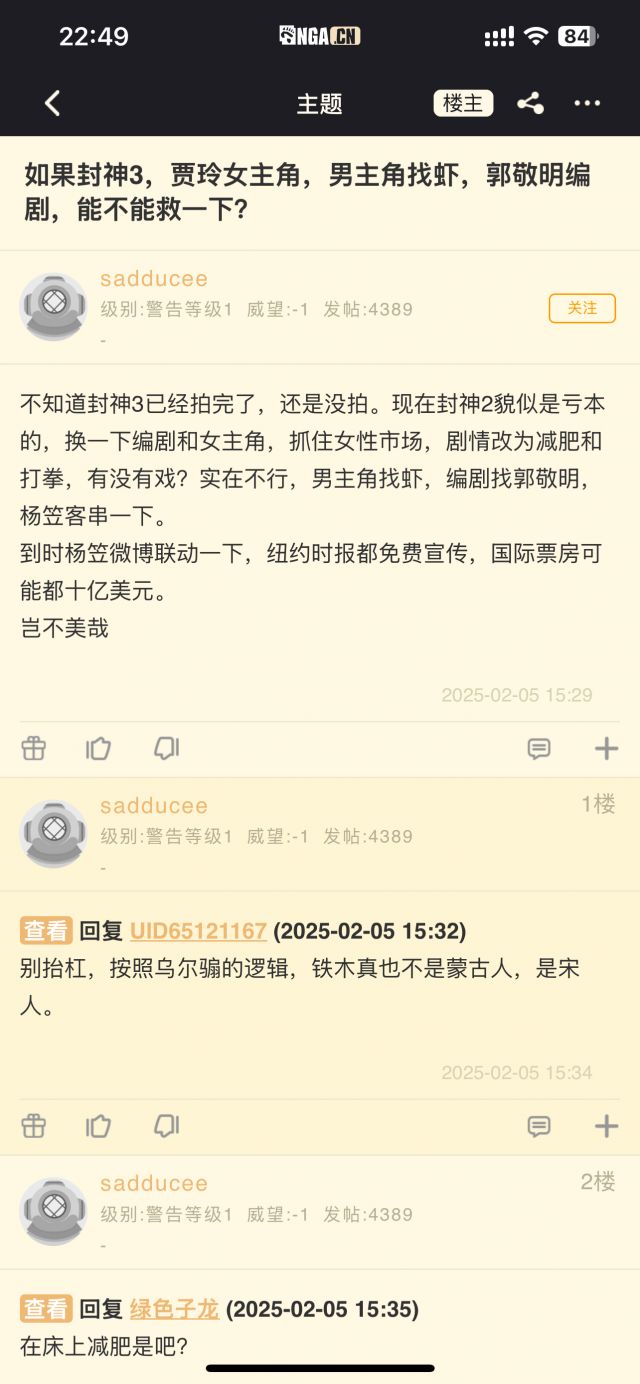Screen dimensions: 640x1384
Task: Reply to the 1楼 comment
Action: click(x=539, y=1127)
